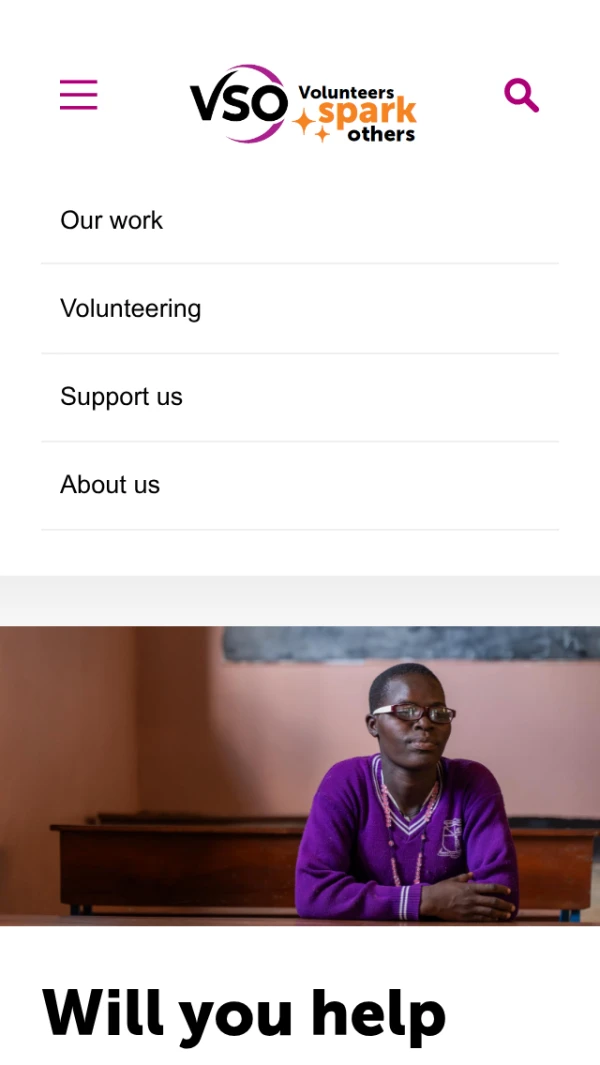Tap the hamburger menu icon
The width and height of the screenshot is (600, 1065).
pos(78,95)
